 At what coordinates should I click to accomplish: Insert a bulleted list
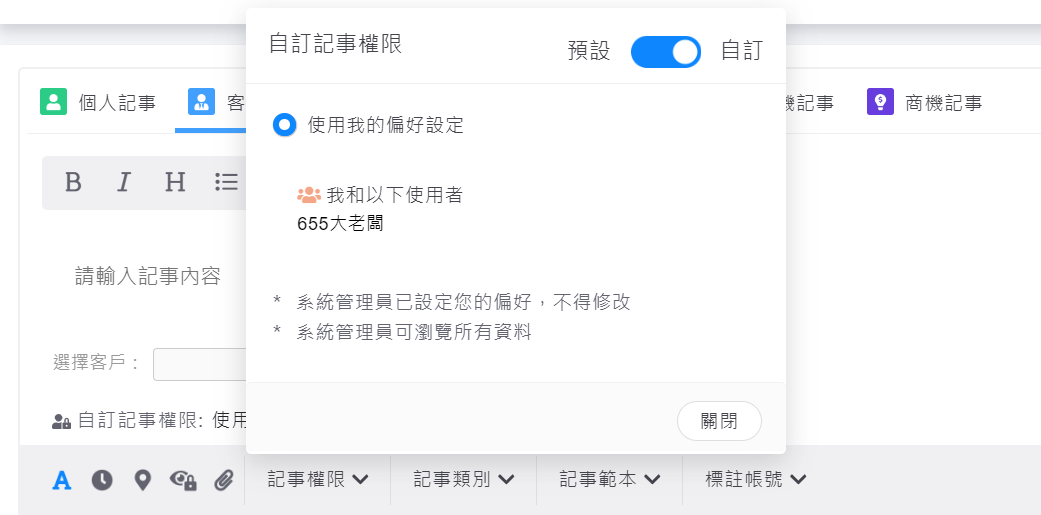click(226, 182)
